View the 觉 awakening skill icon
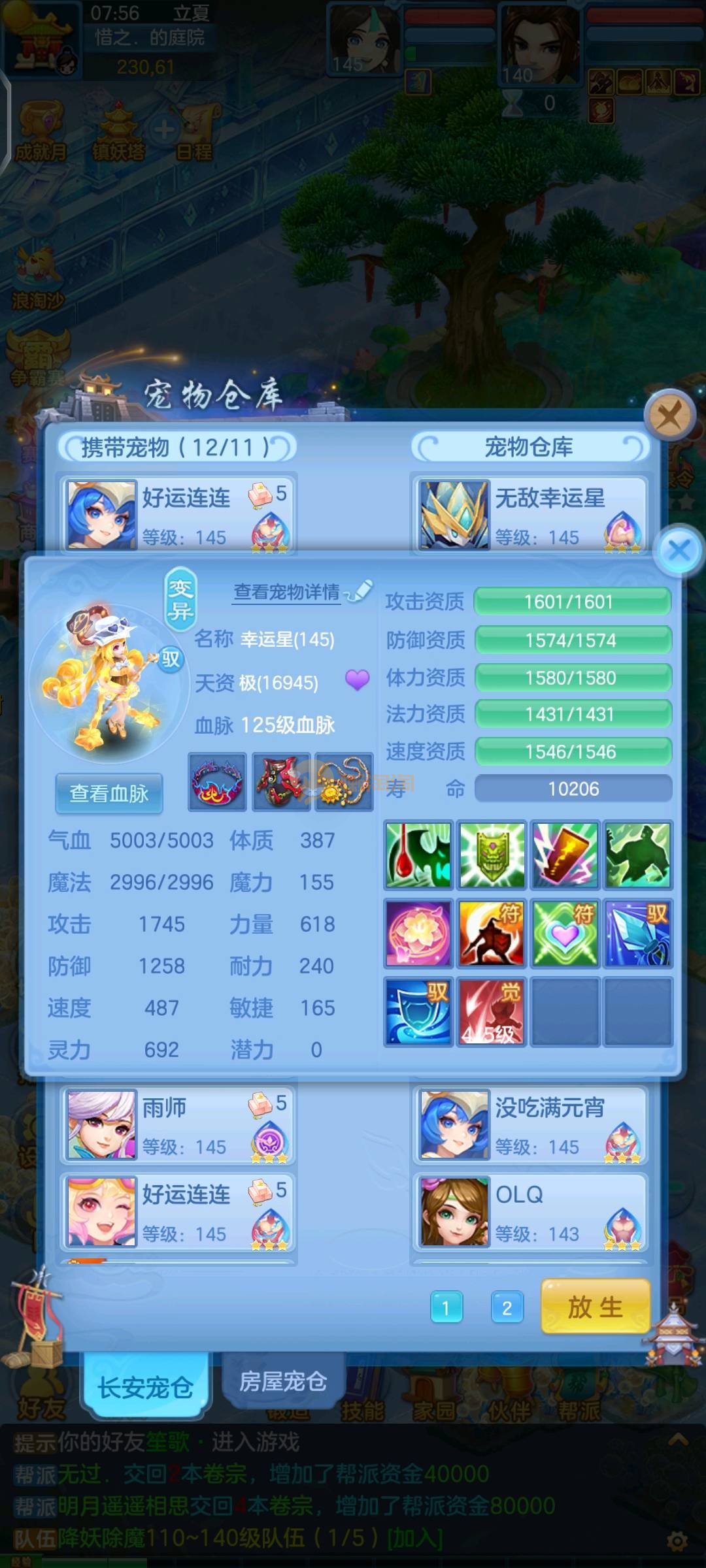Image resolution: width=706 pixels, height=1568 pixels. 491,1011
